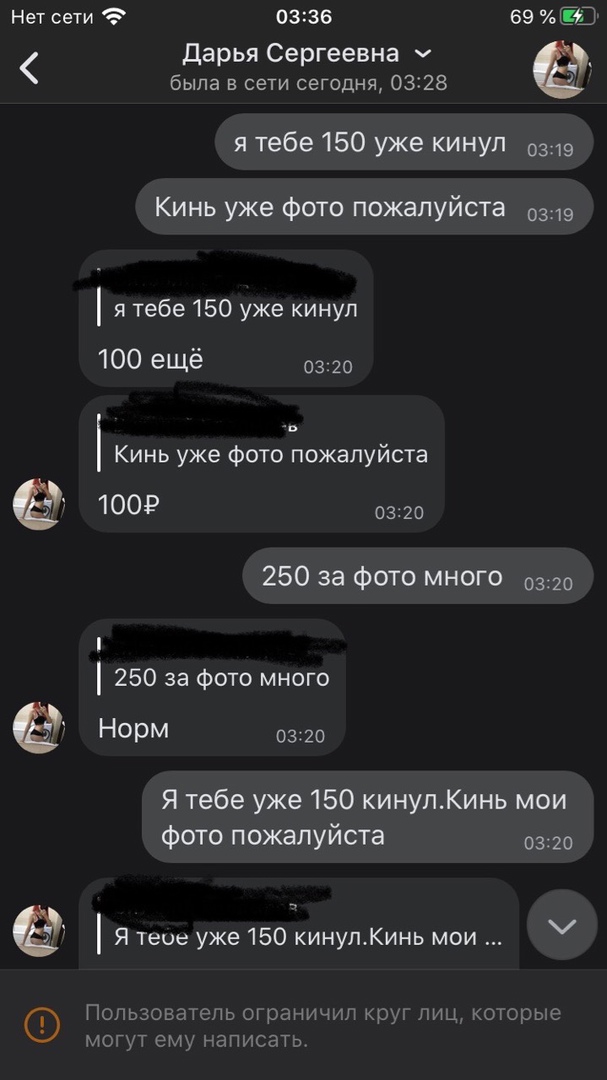
Task: Tap quoted reply "я тебе 150 уже кинул"
Action: [x=235, y=310]
